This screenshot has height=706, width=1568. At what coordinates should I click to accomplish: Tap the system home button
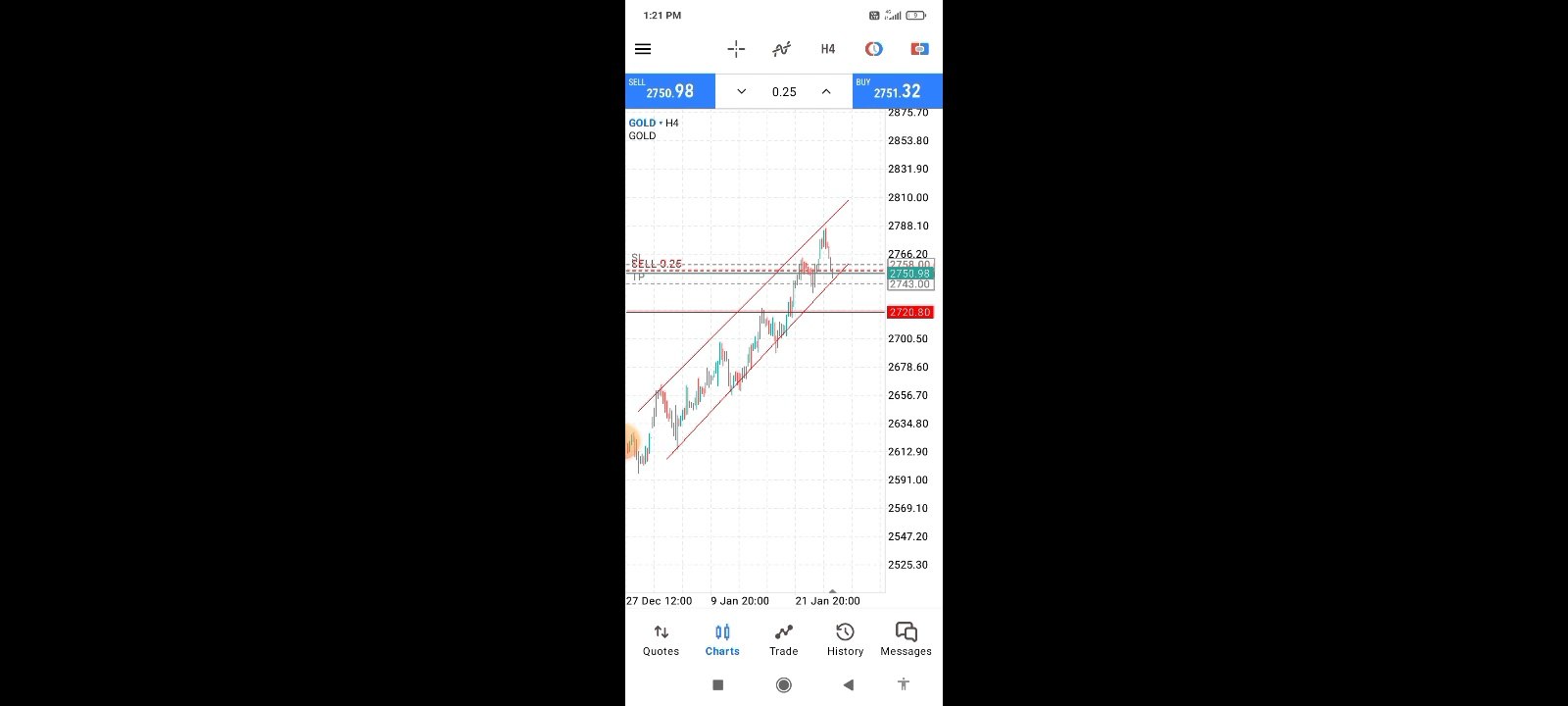click(x=784, y=684)
